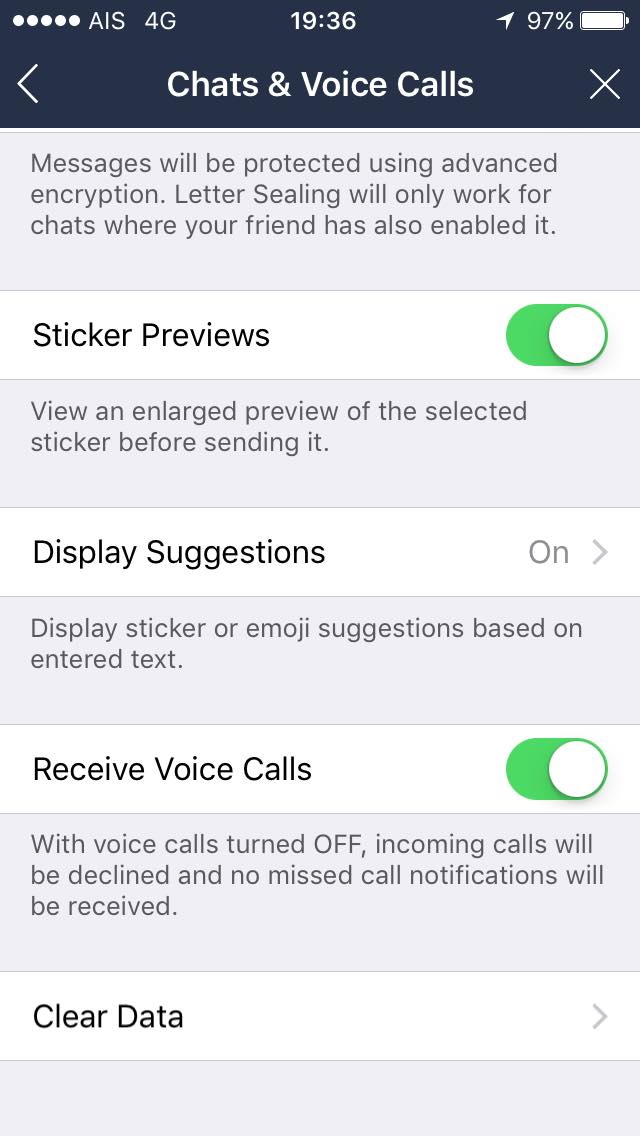640x1136 pixels.
Task: Open Display Suggestions settings
Action: click(320, 552)
